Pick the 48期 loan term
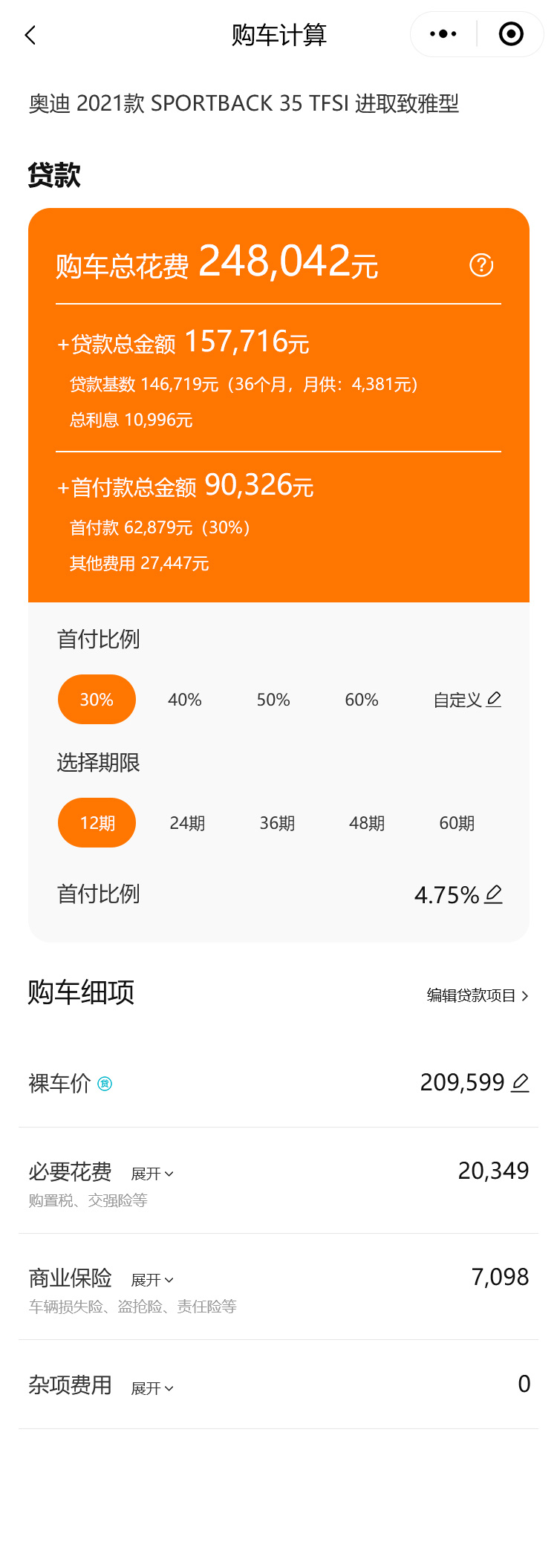557x1568 pixels. (x=367, y=823)
